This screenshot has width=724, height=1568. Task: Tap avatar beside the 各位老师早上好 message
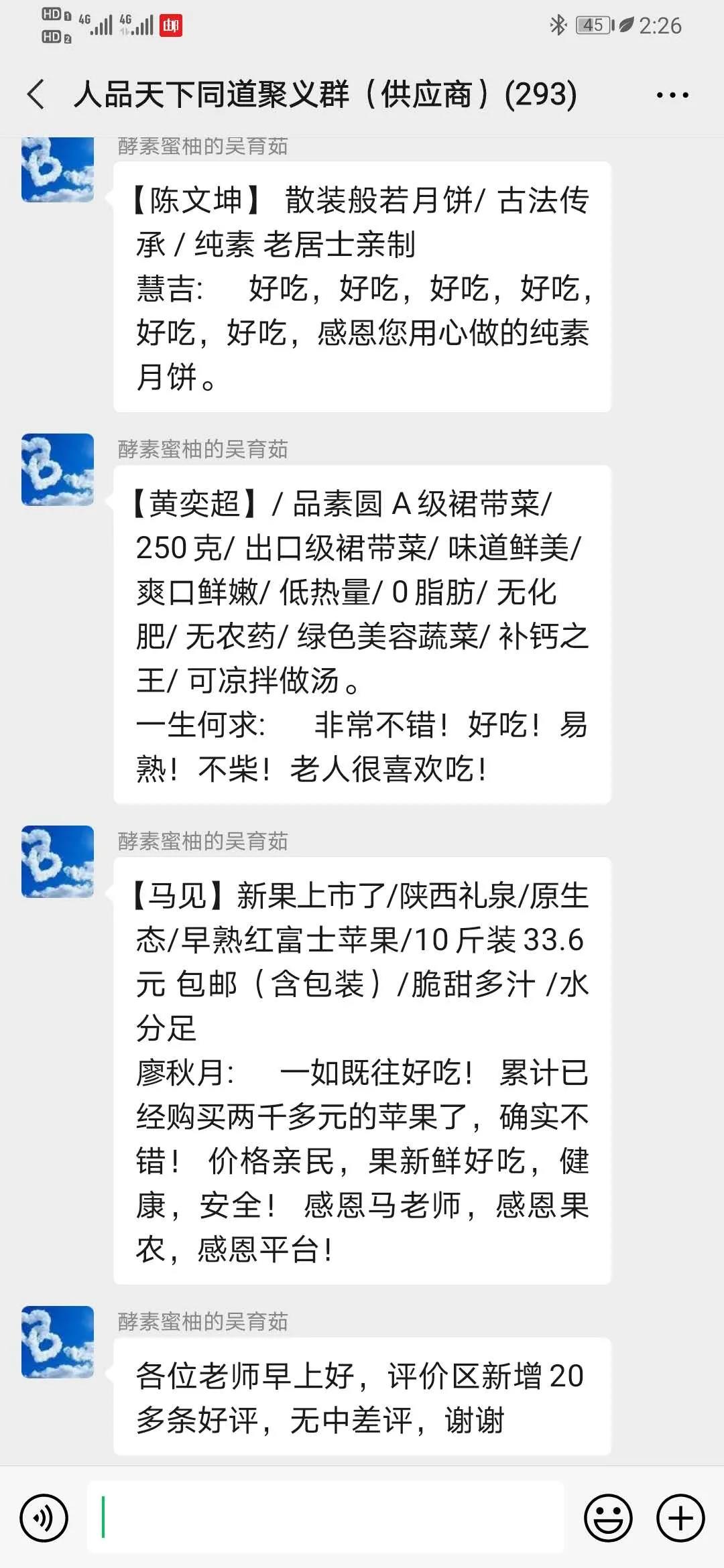tap(58, 1342)
